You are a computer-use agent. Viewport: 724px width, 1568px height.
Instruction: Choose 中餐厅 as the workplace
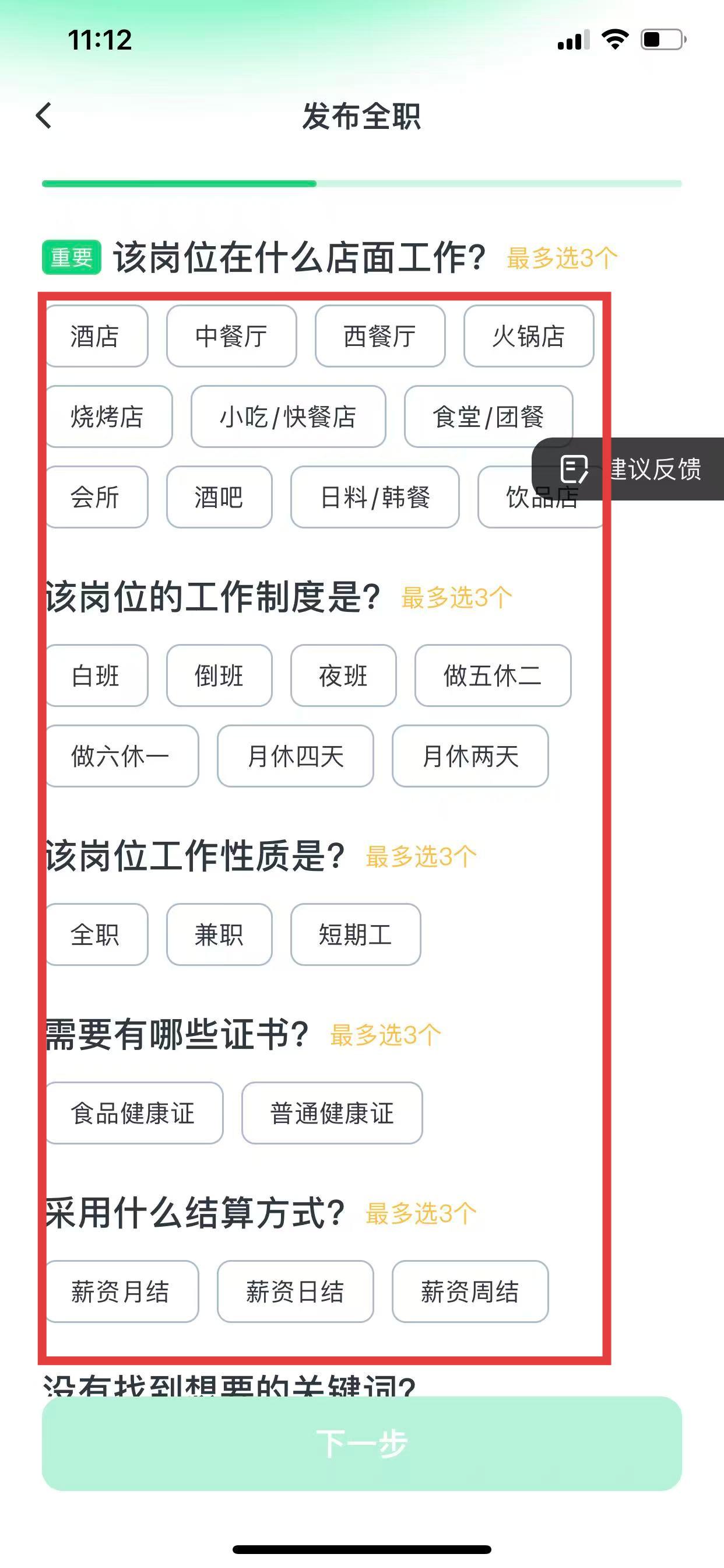click(231, 336)
